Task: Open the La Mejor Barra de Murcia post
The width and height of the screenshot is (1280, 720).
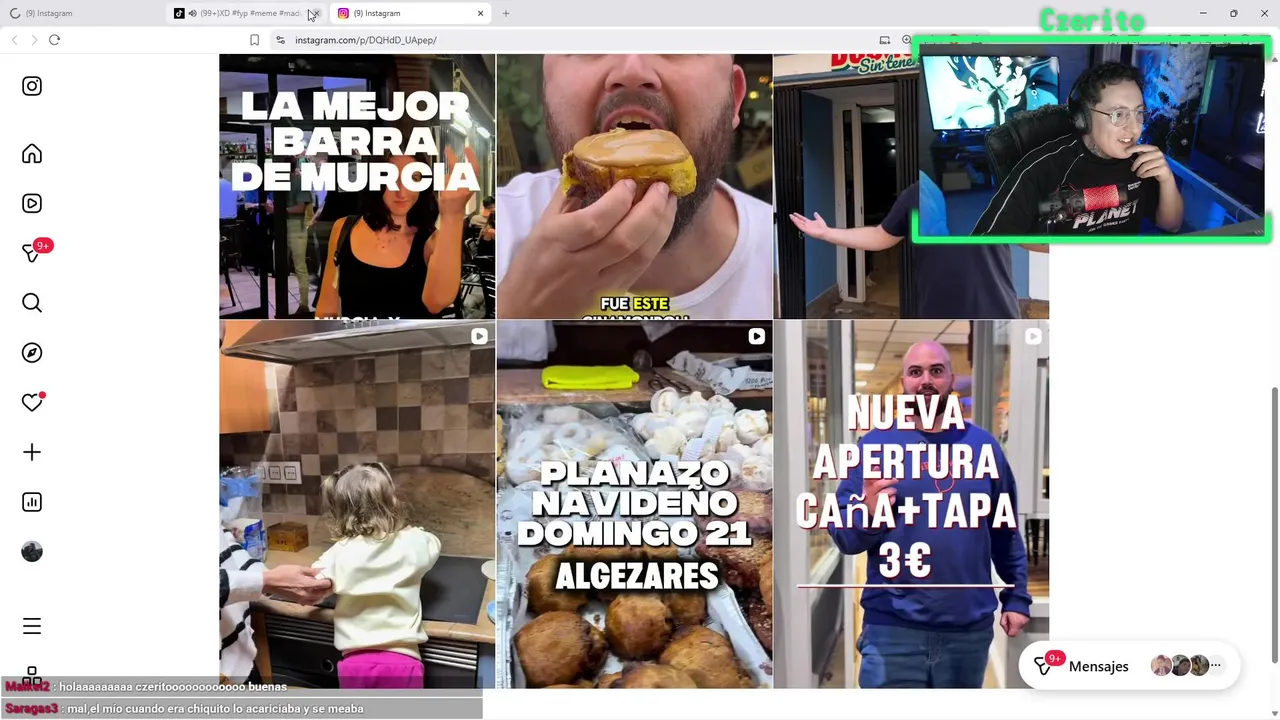Action: click(x=357, y=186)
